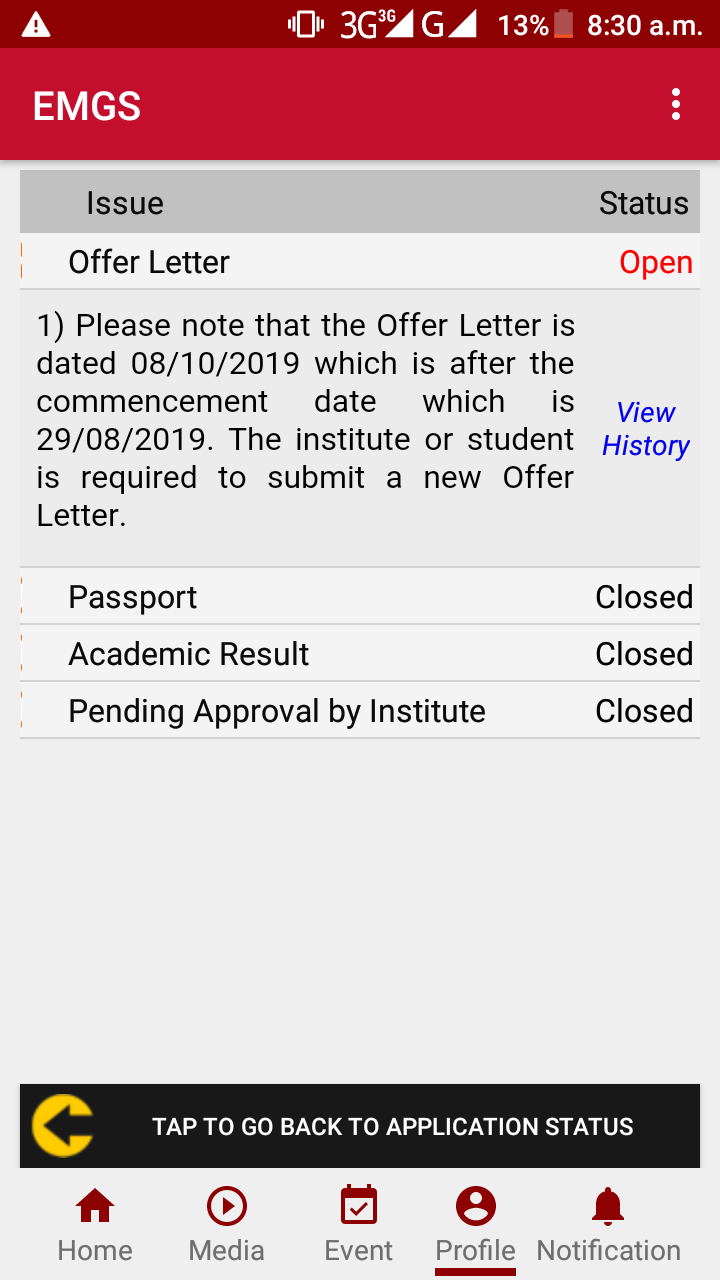
Task: Switch to the Home tab
Action: [x=95, y=1225]
